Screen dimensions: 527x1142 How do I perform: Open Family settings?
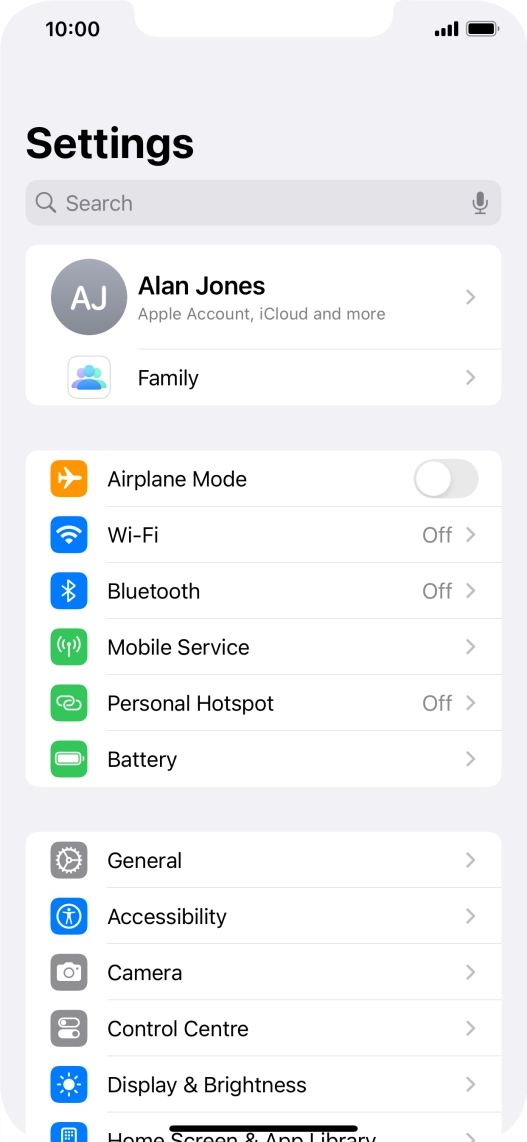point(263,377)
